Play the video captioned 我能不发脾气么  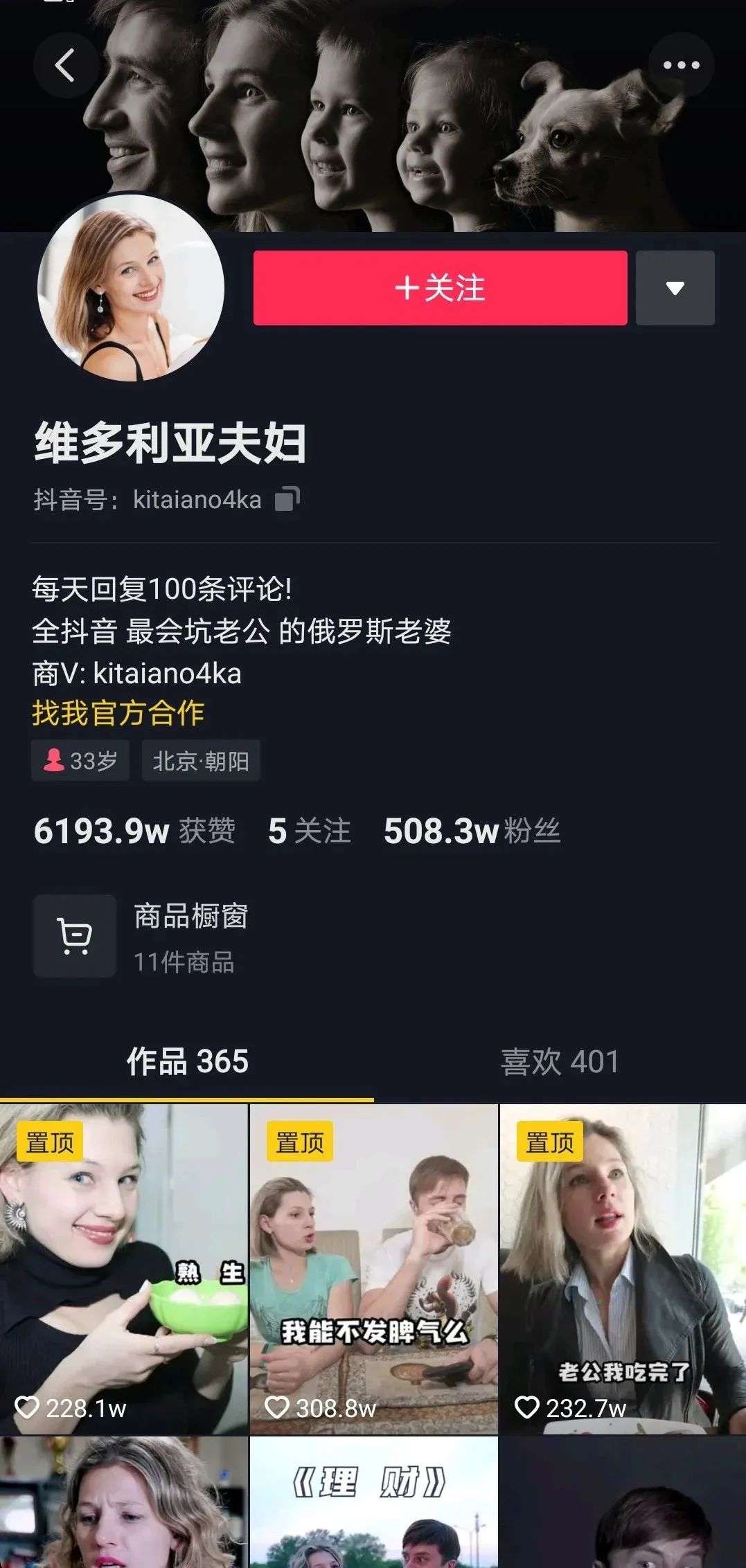coord(373,1268)
